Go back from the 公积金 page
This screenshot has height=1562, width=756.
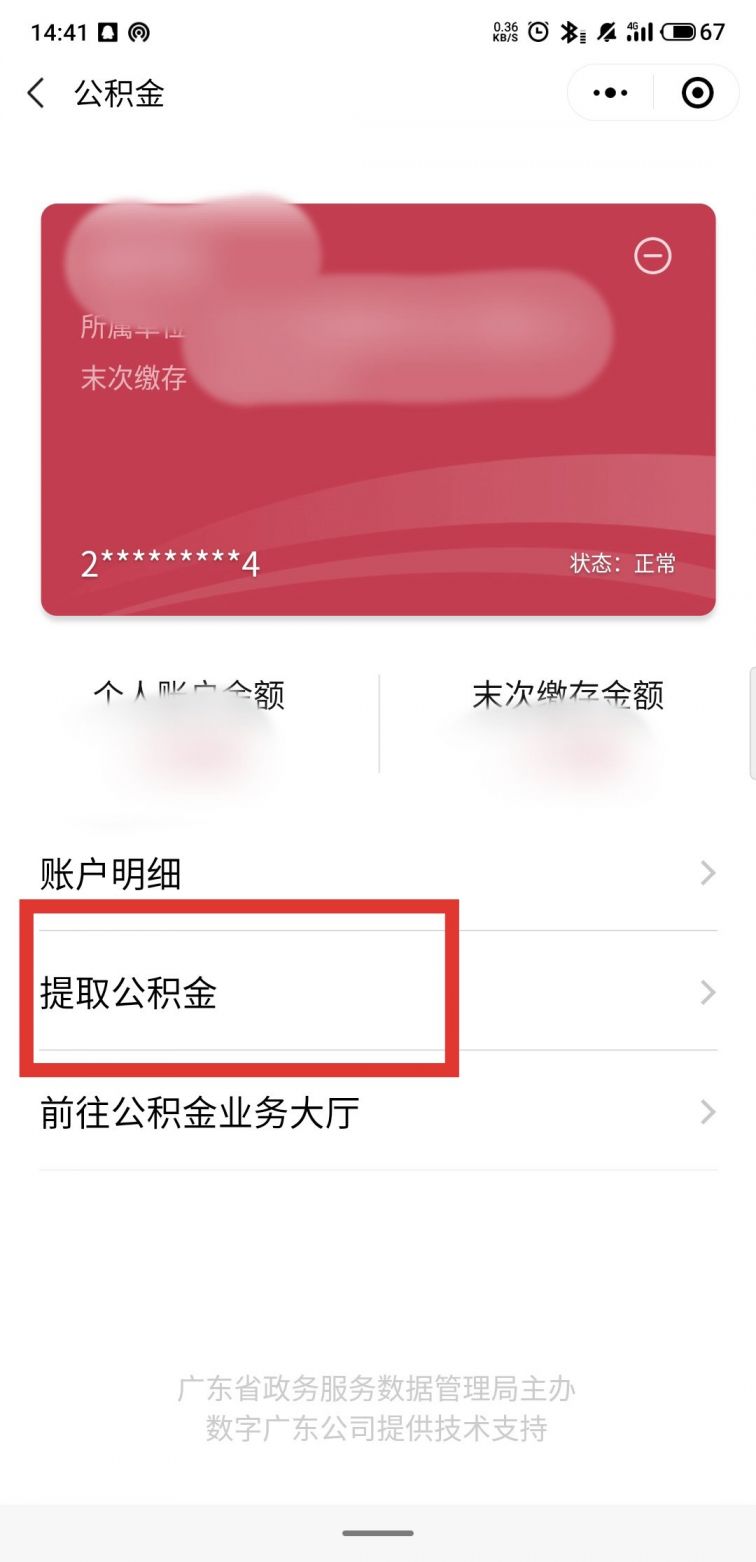click(x=36, y=93)
